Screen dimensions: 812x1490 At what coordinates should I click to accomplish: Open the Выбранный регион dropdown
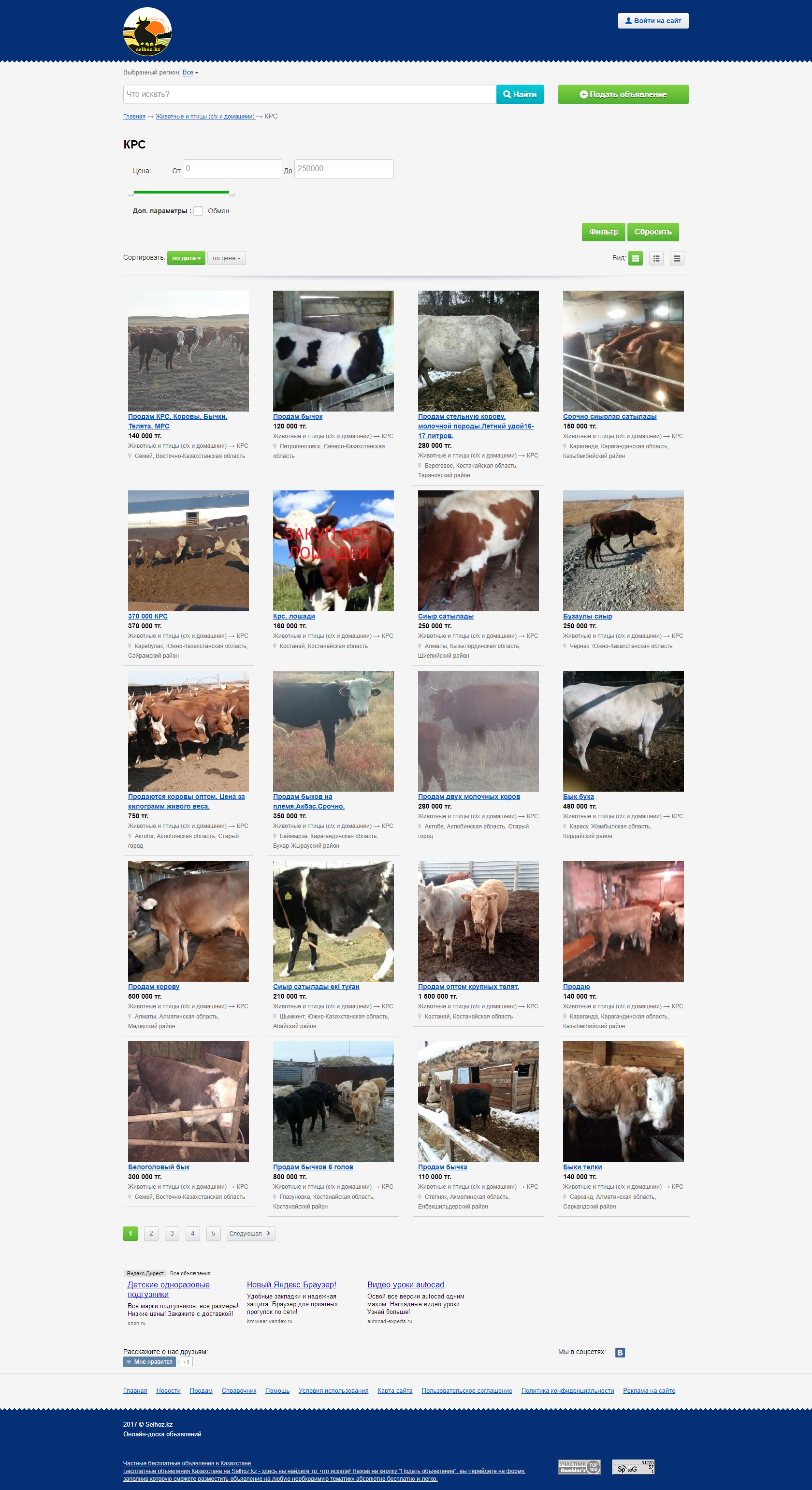pyautogui.click(x=189, y=73)
